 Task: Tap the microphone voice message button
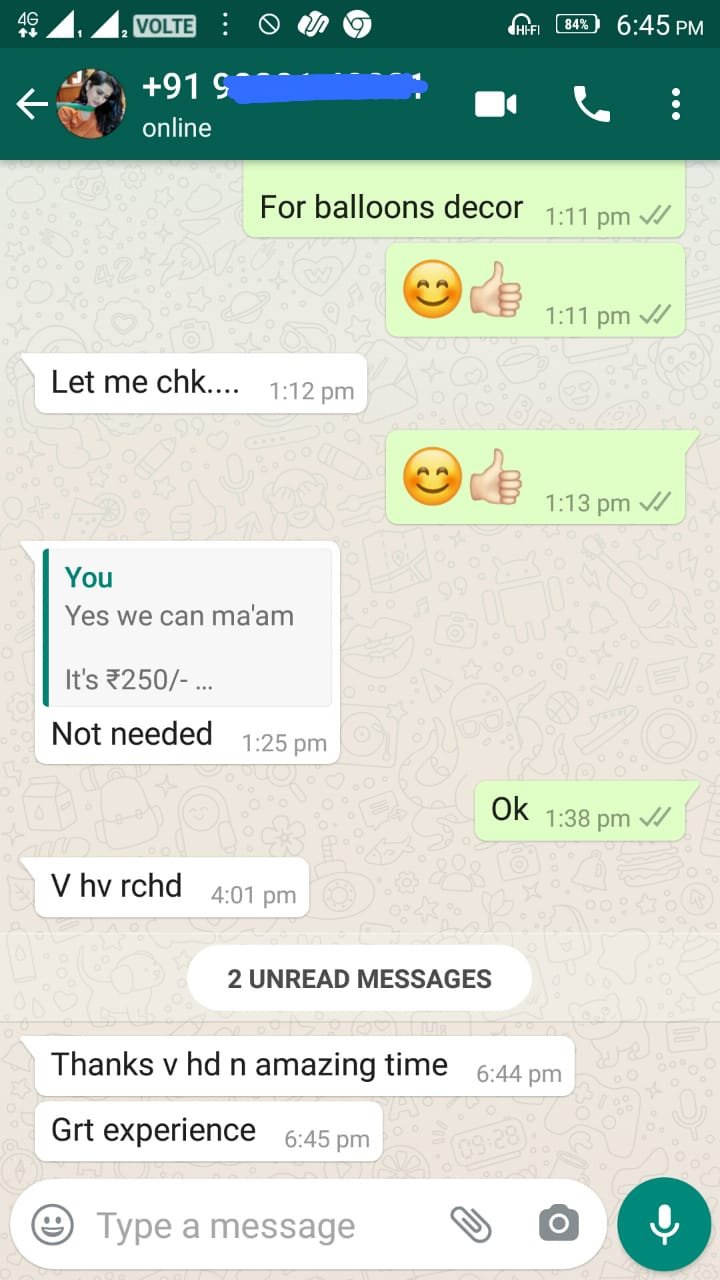664,1224
